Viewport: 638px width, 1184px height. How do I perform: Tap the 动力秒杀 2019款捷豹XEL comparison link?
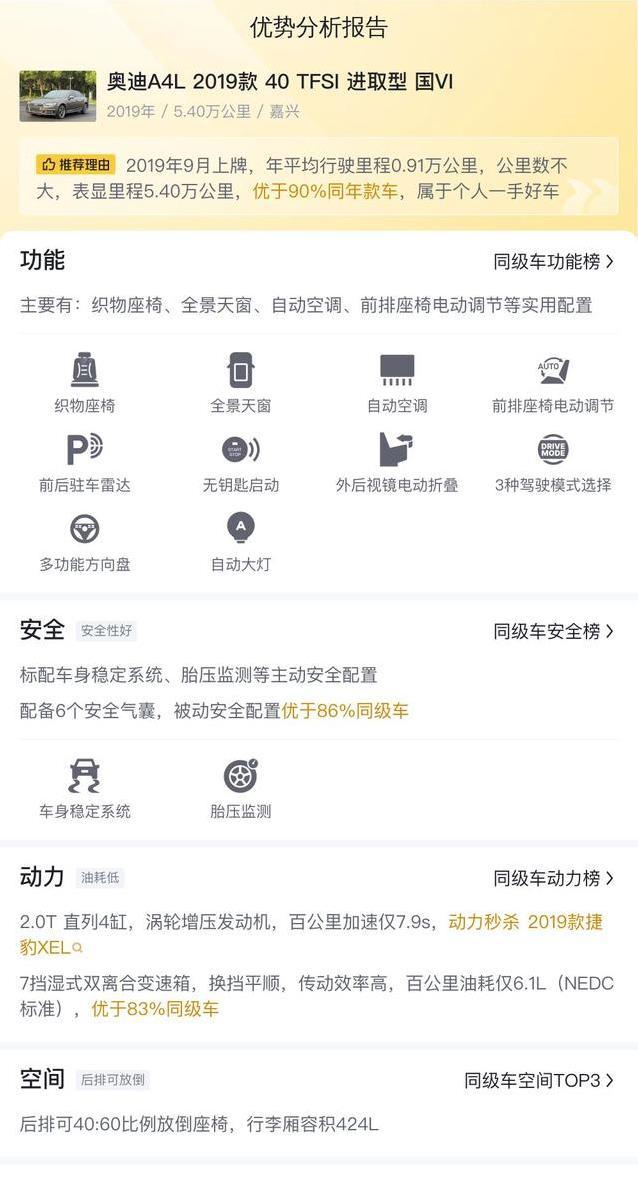pos(312,934)
